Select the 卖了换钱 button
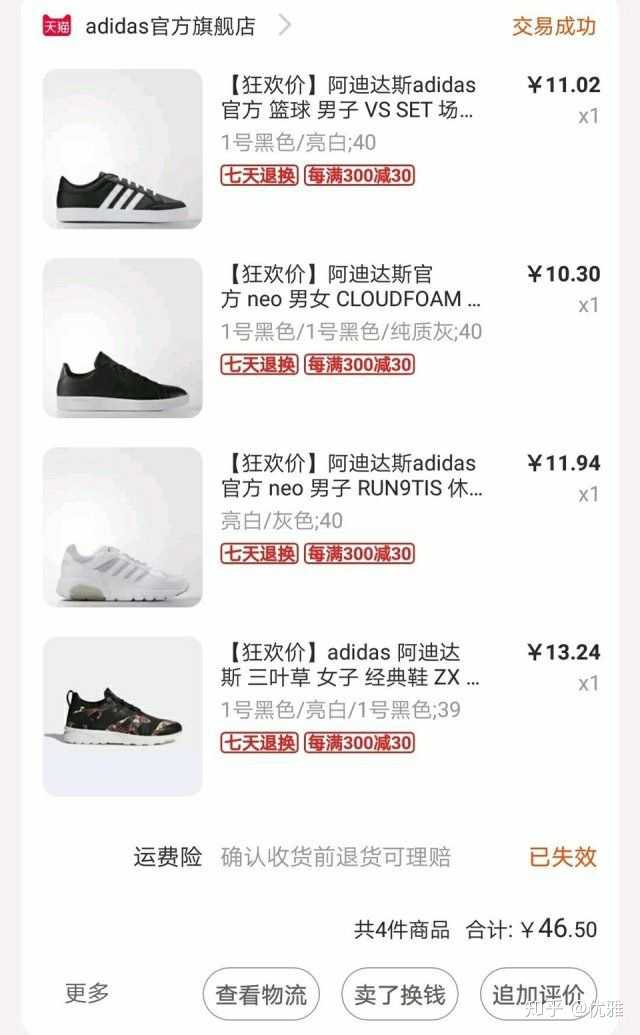640x1035 pixels. (x=399, y=995)
